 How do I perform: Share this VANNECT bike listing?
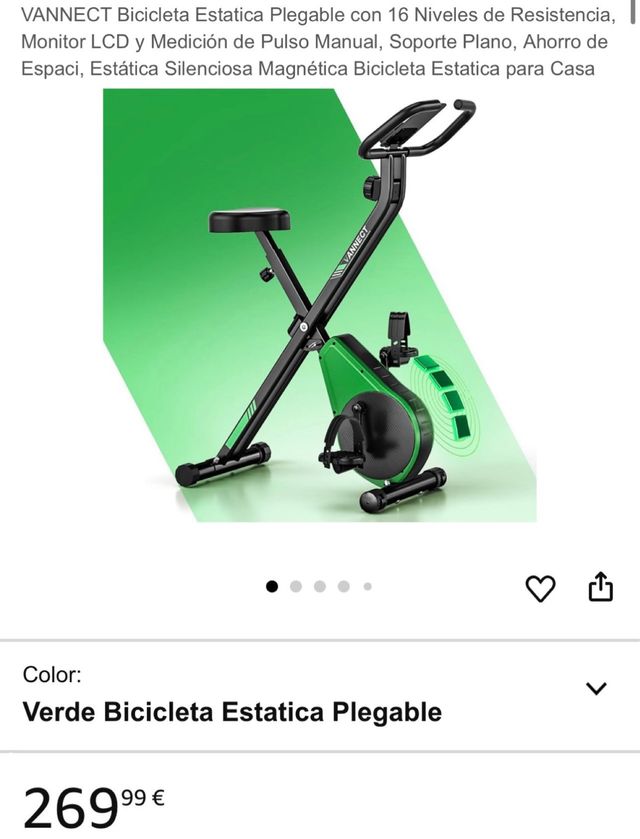coord(599,587)
